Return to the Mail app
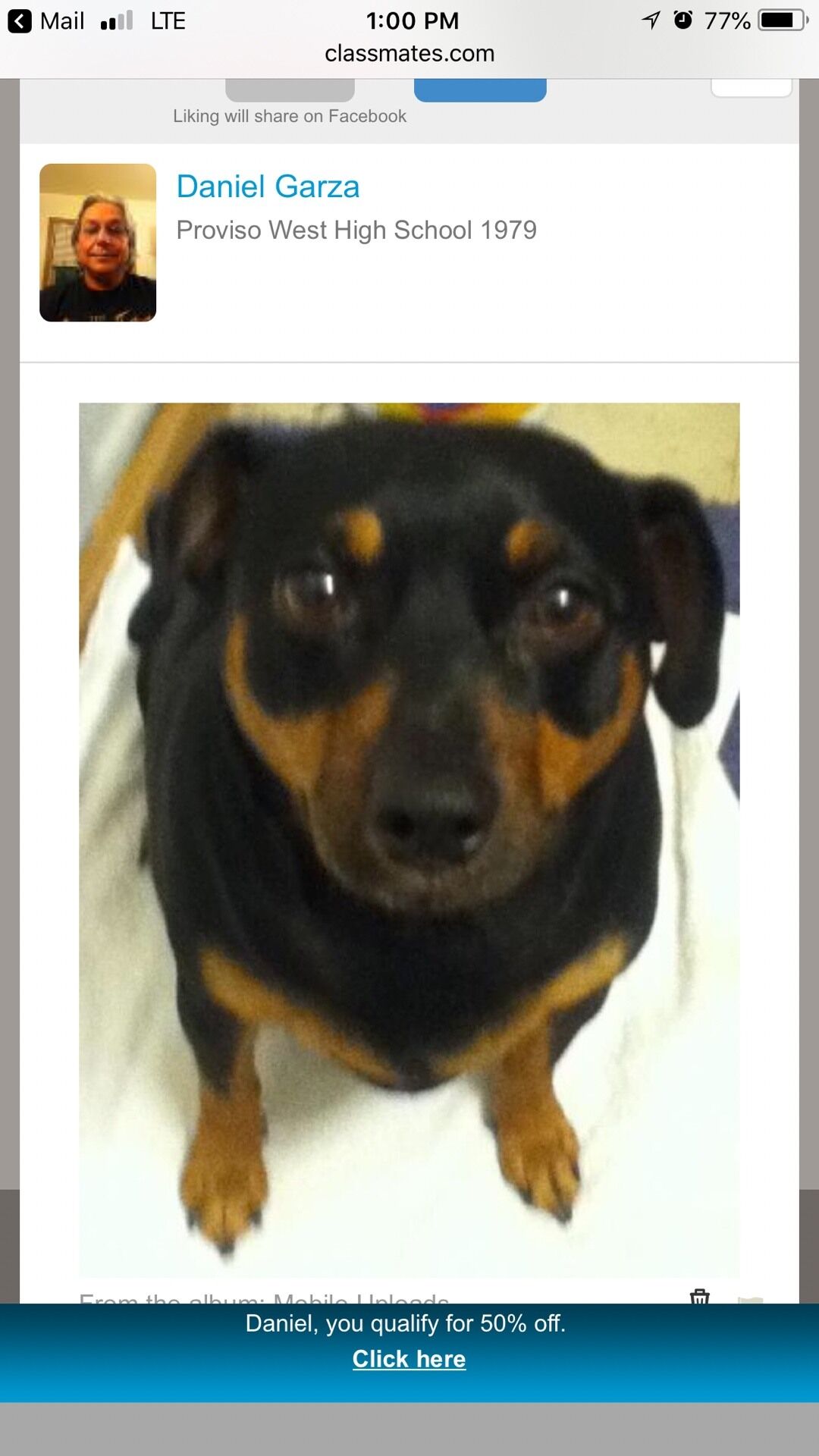 pyautogui.click(x=45, y=21)
